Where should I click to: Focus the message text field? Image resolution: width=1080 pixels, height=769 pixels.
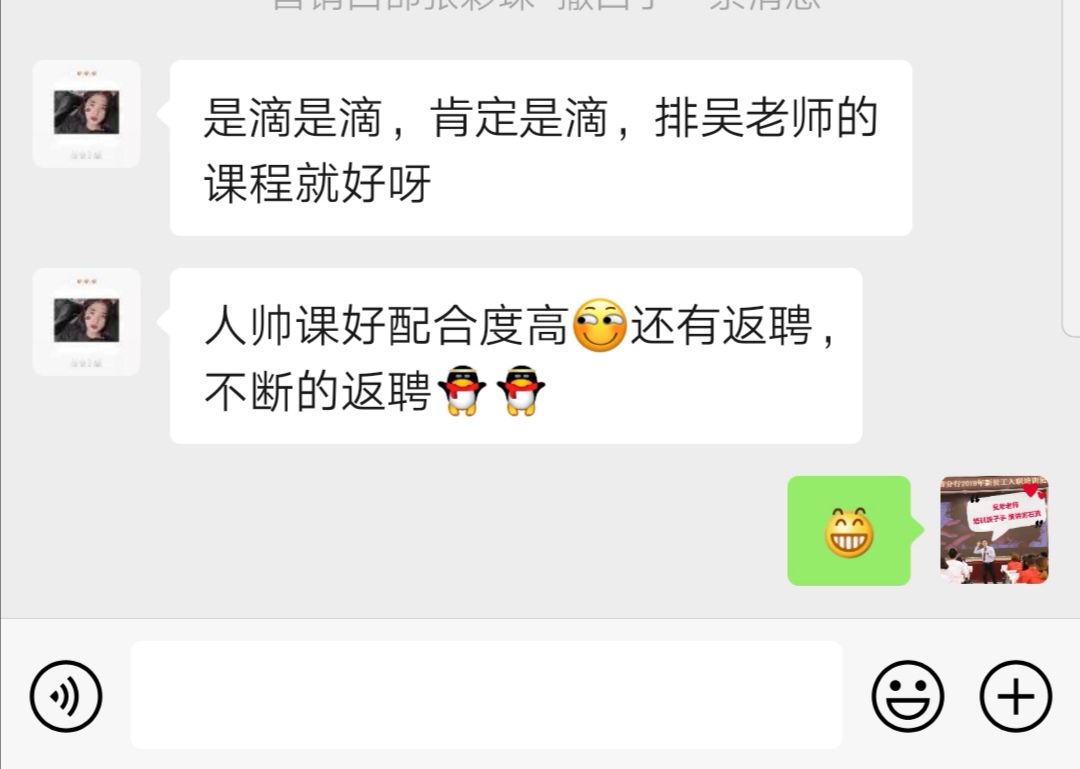pyautogui.click(x=486, y=695)
